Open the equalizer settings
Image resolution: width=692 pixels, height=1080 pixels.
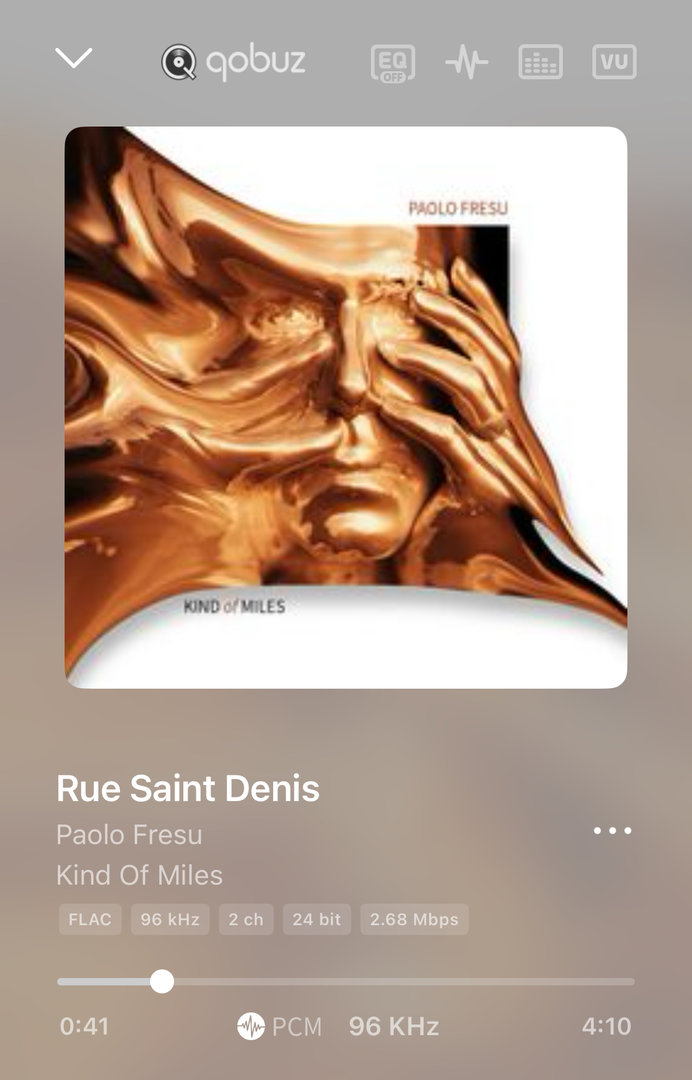392,63
